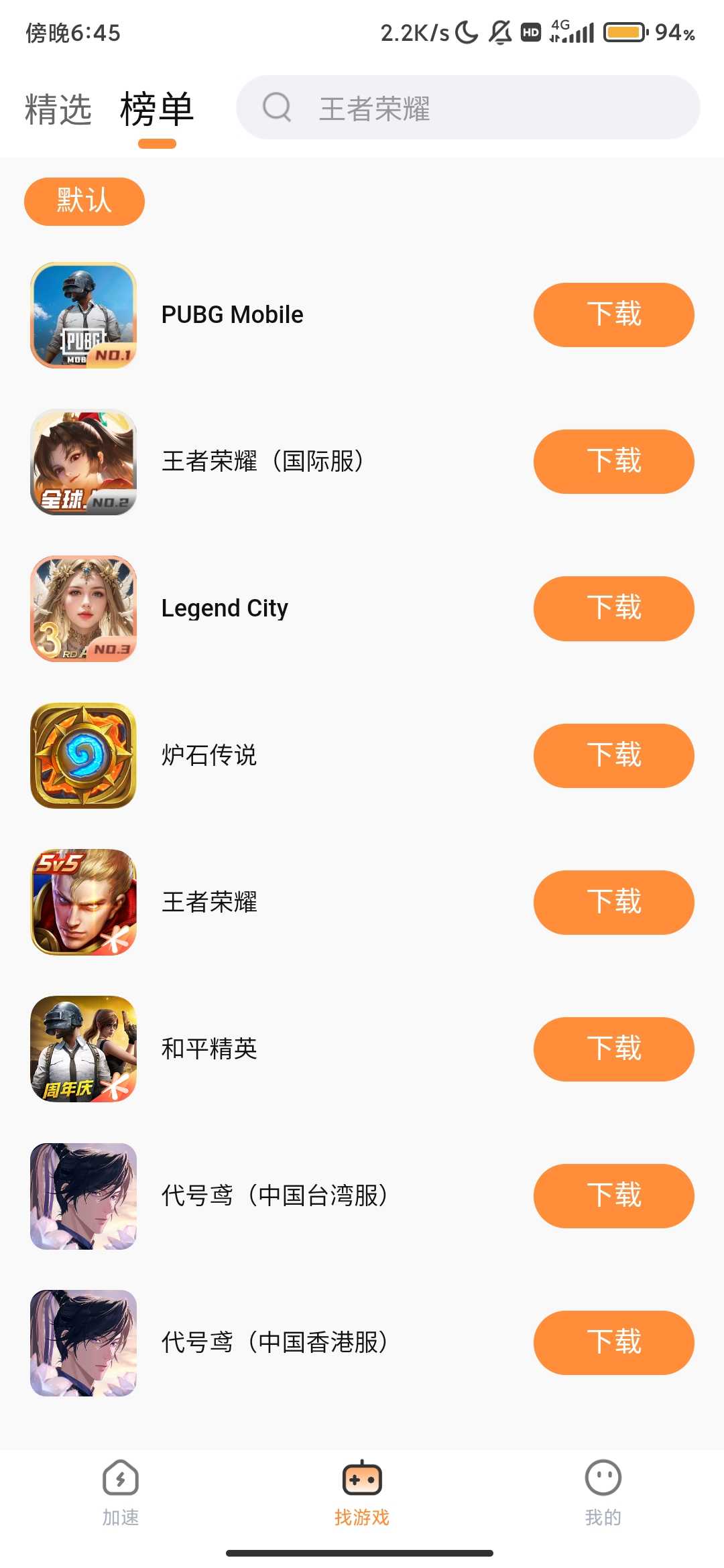Open the 和平精英 game icon
The height and width of the screenshot is (1568, 724).
(82, 1049)
